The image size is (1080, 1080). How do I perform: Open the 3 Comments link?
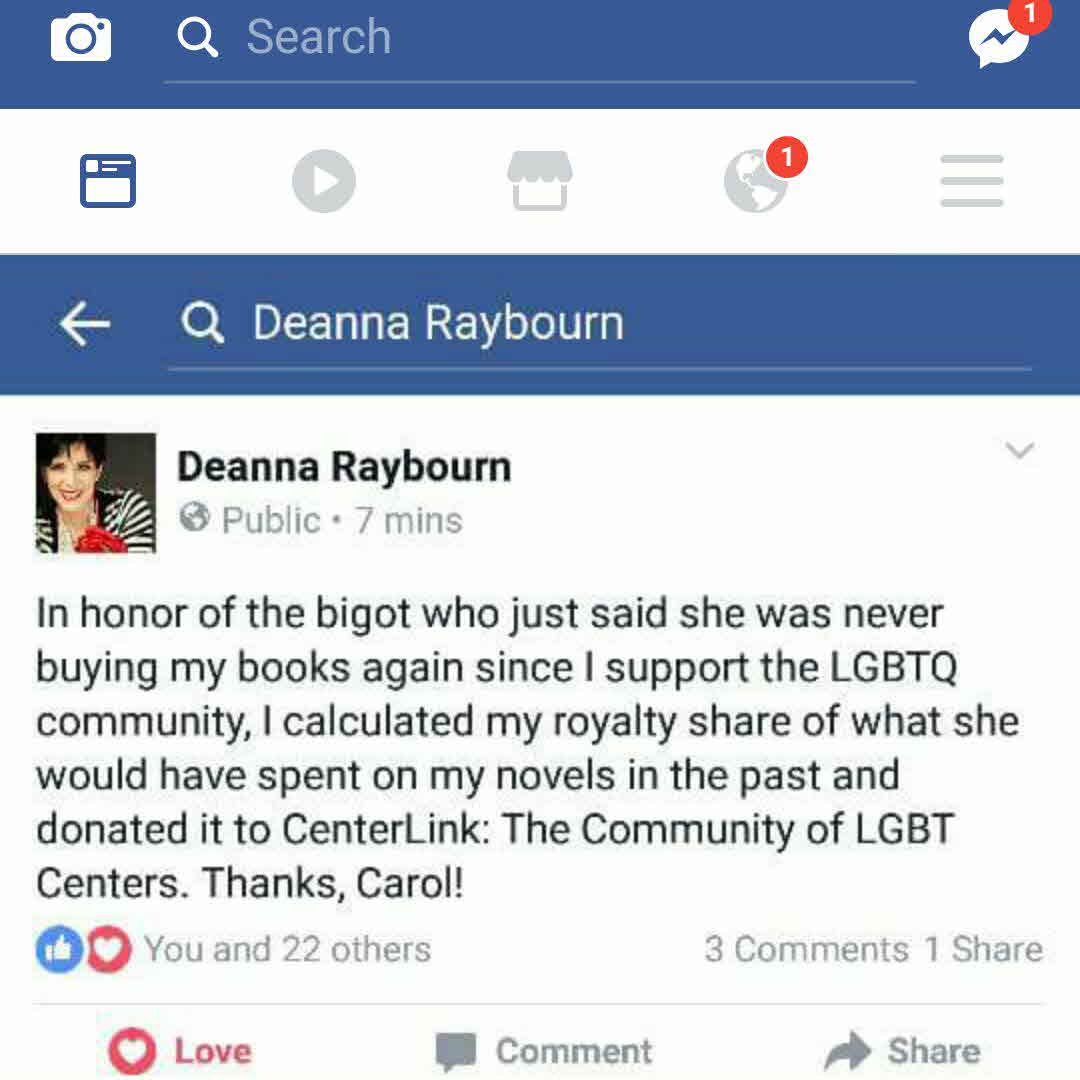(806, 949)
